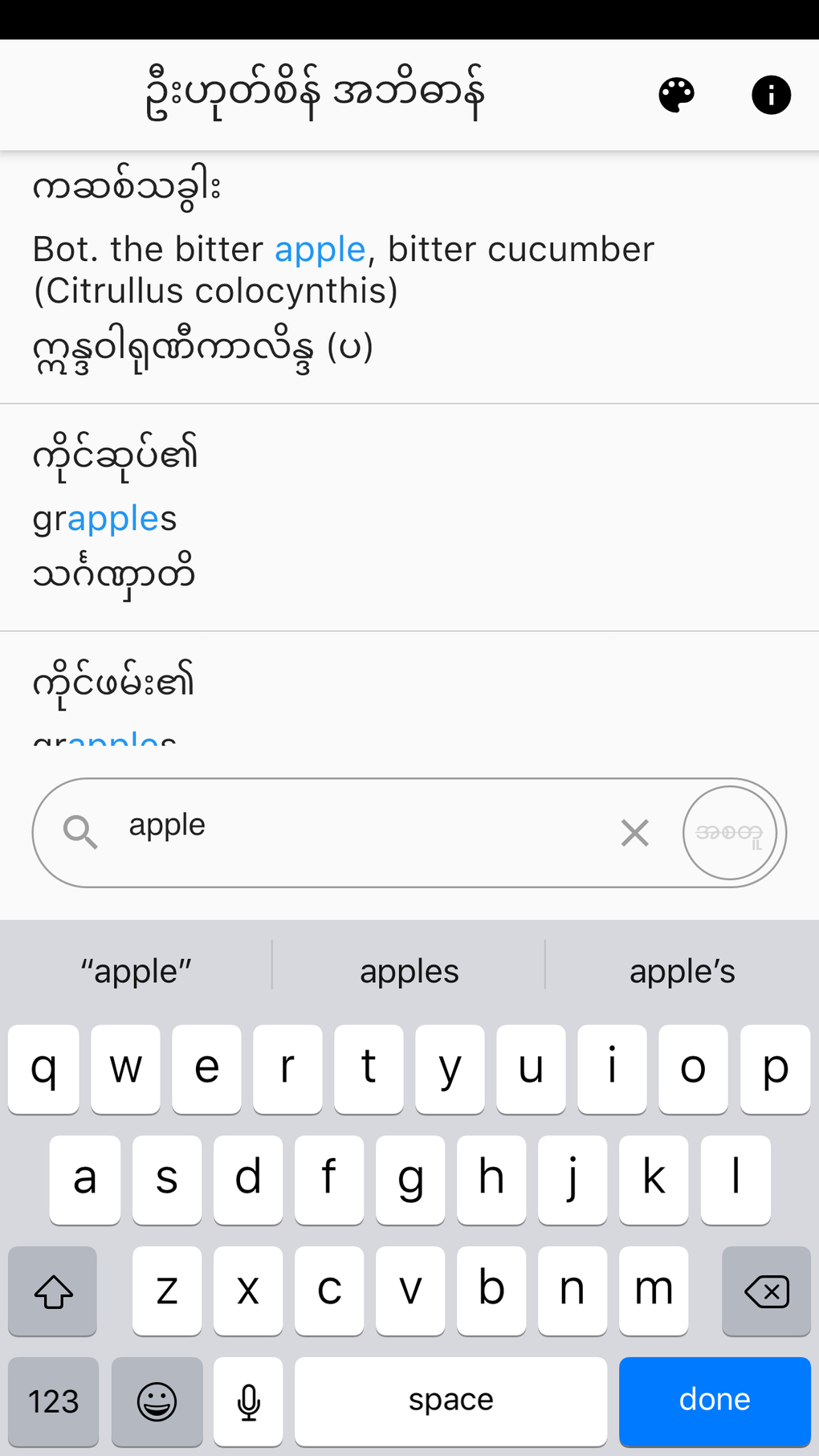Tap the Burmese round button in search bar
This screenshot has height=1456, width=819.
point(730,833)
